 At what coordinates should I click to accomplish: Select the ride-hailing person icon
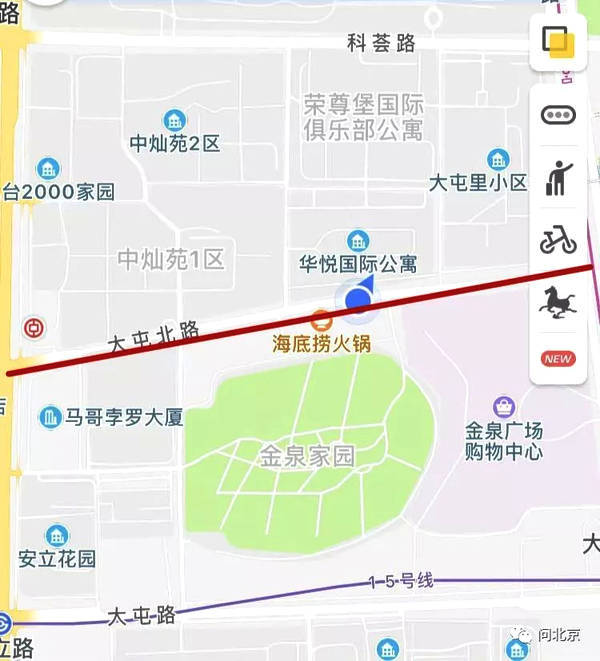click(558, 177)
